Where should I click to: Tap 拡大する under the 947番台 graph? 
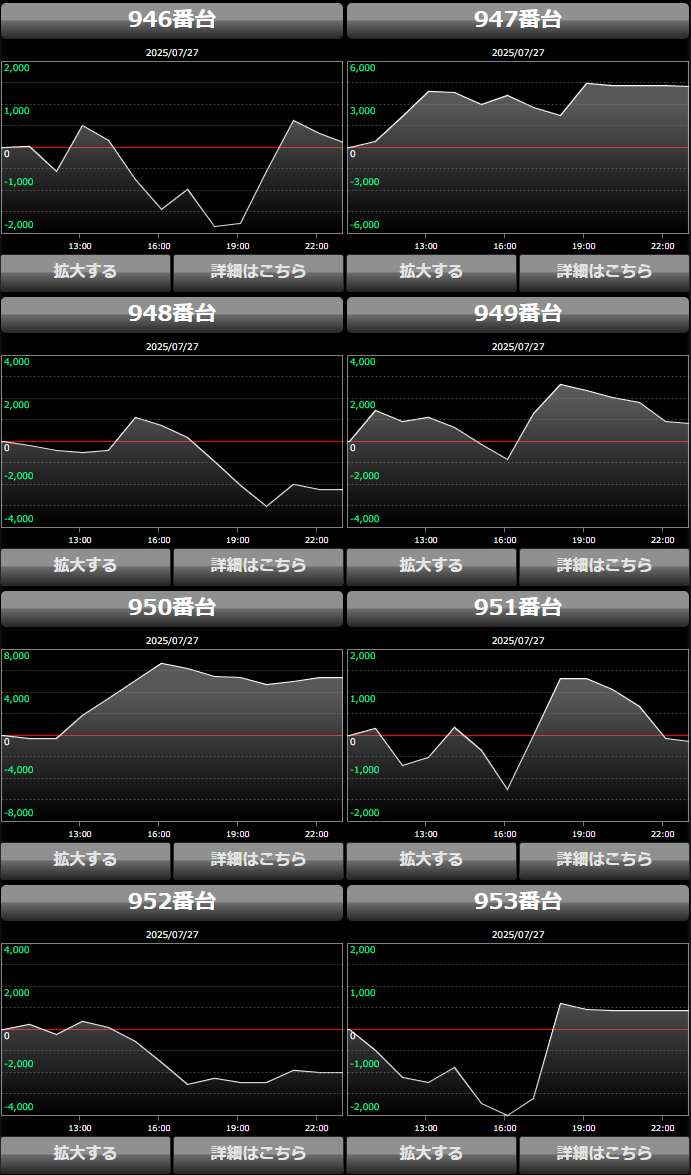click(x=431, y=271)
